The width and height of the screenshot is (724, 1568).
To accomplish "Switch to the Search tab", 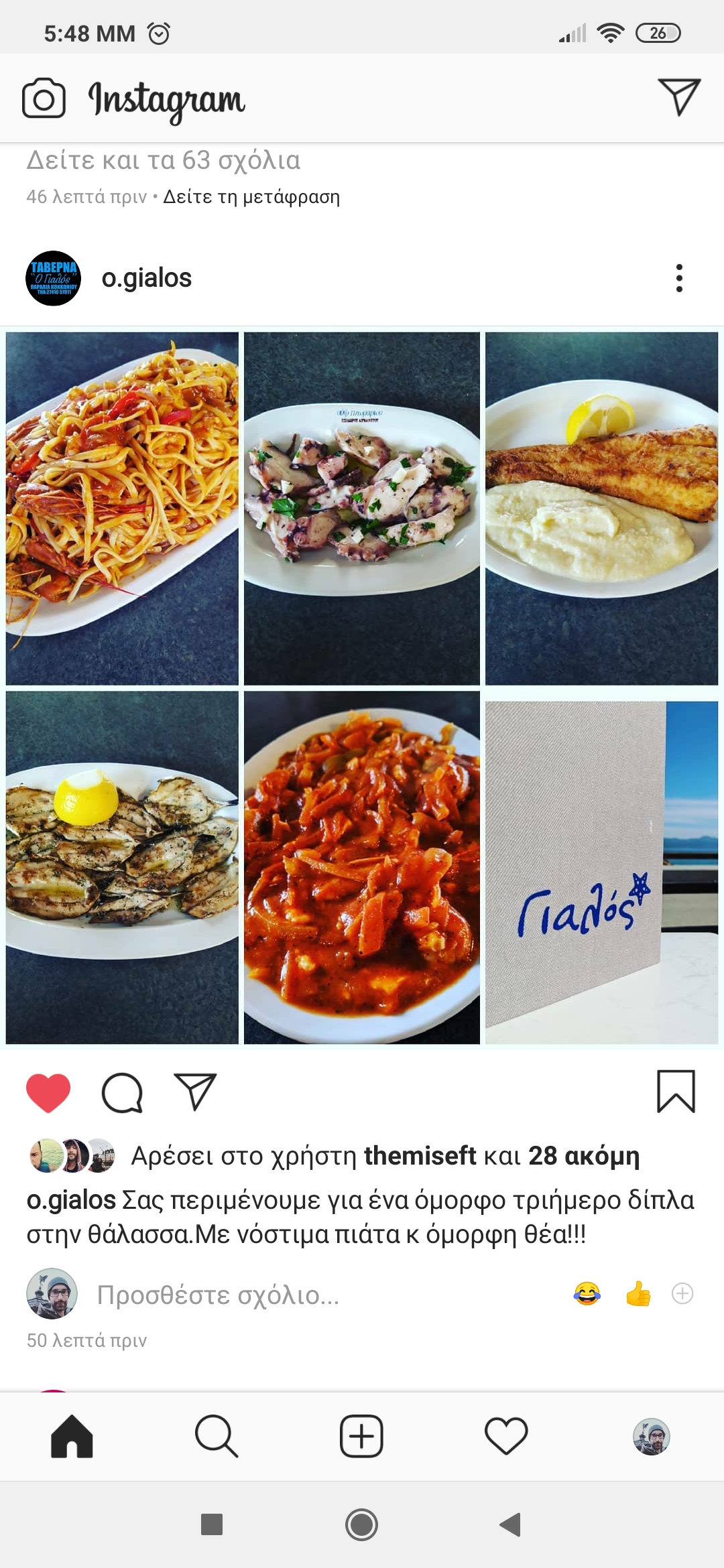I will (217, 1436).
